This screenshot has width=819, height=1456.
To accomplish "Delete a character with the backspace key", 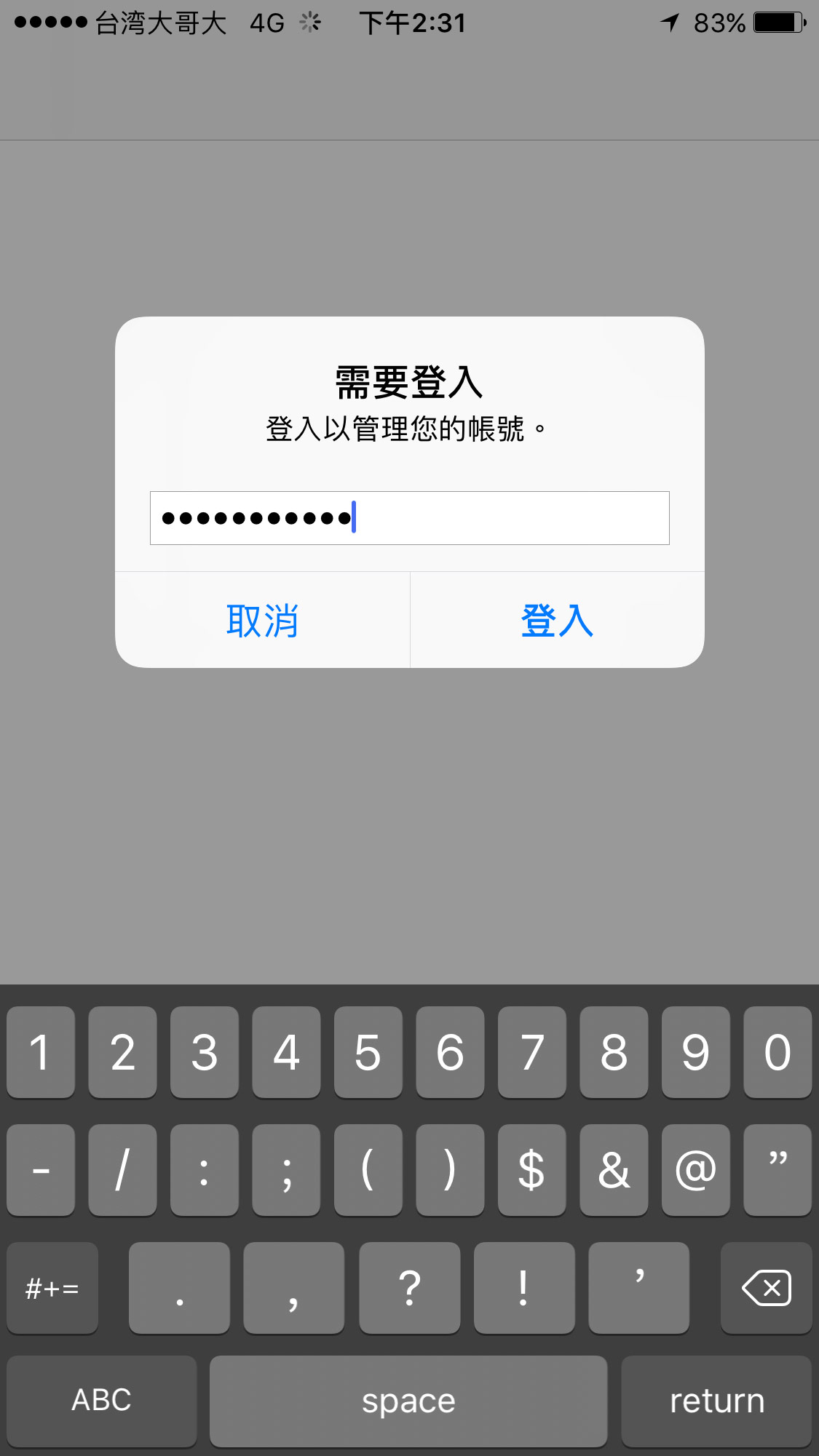I will pyautogui.click(x=766, y=1288).
